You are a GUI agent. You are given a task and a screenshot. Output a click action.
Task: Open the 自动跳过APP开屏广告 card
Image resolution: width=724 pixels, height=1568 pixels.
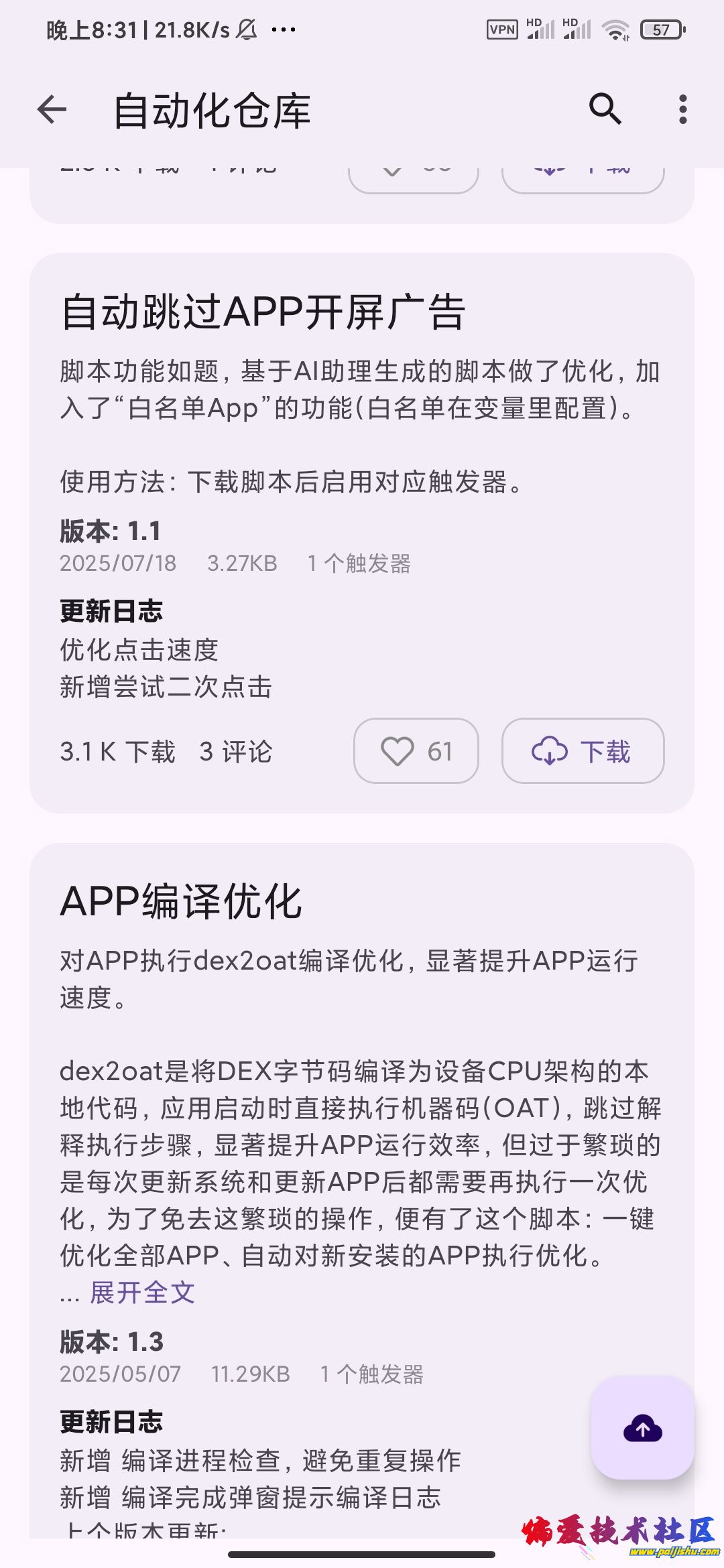[263, 312]
